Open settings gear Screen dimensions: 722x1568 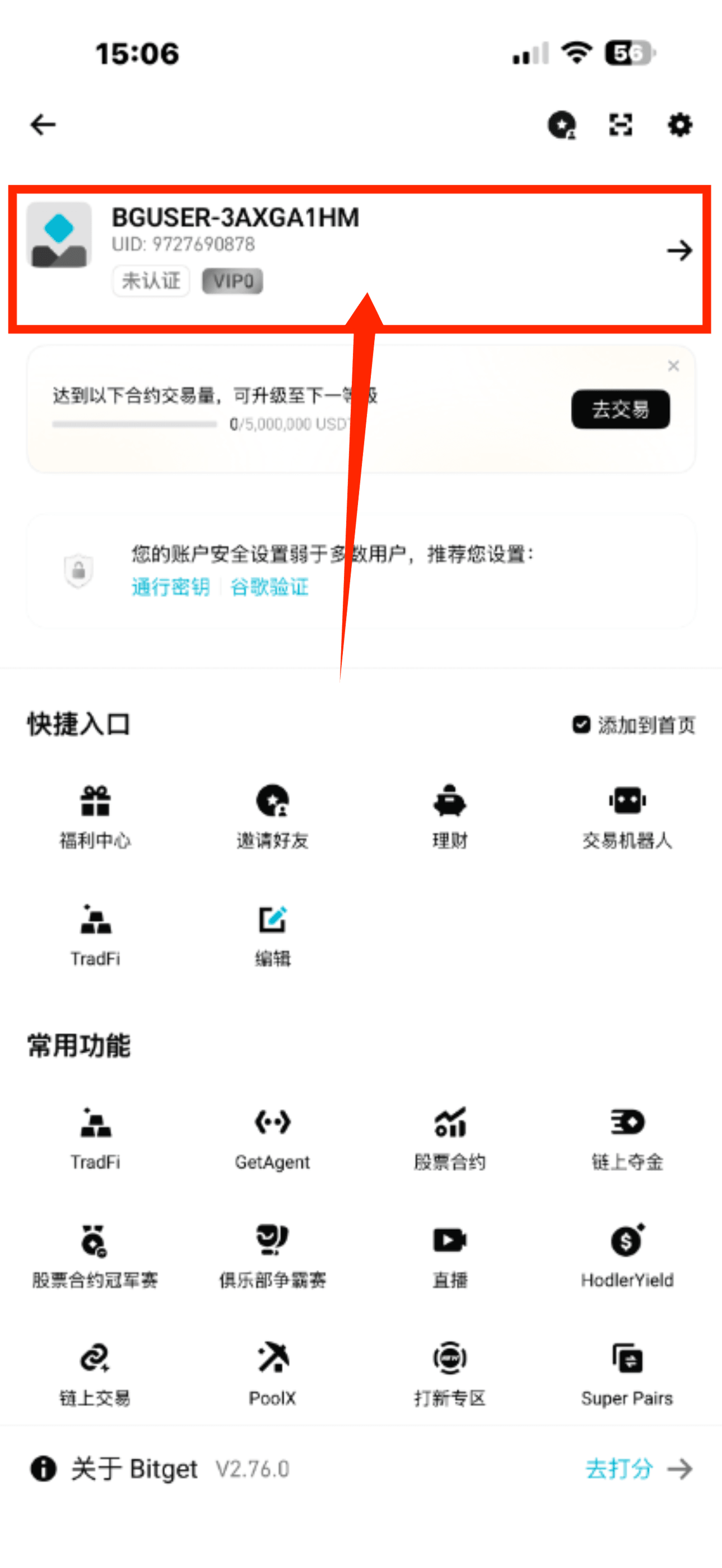click(x=679, y=125)
